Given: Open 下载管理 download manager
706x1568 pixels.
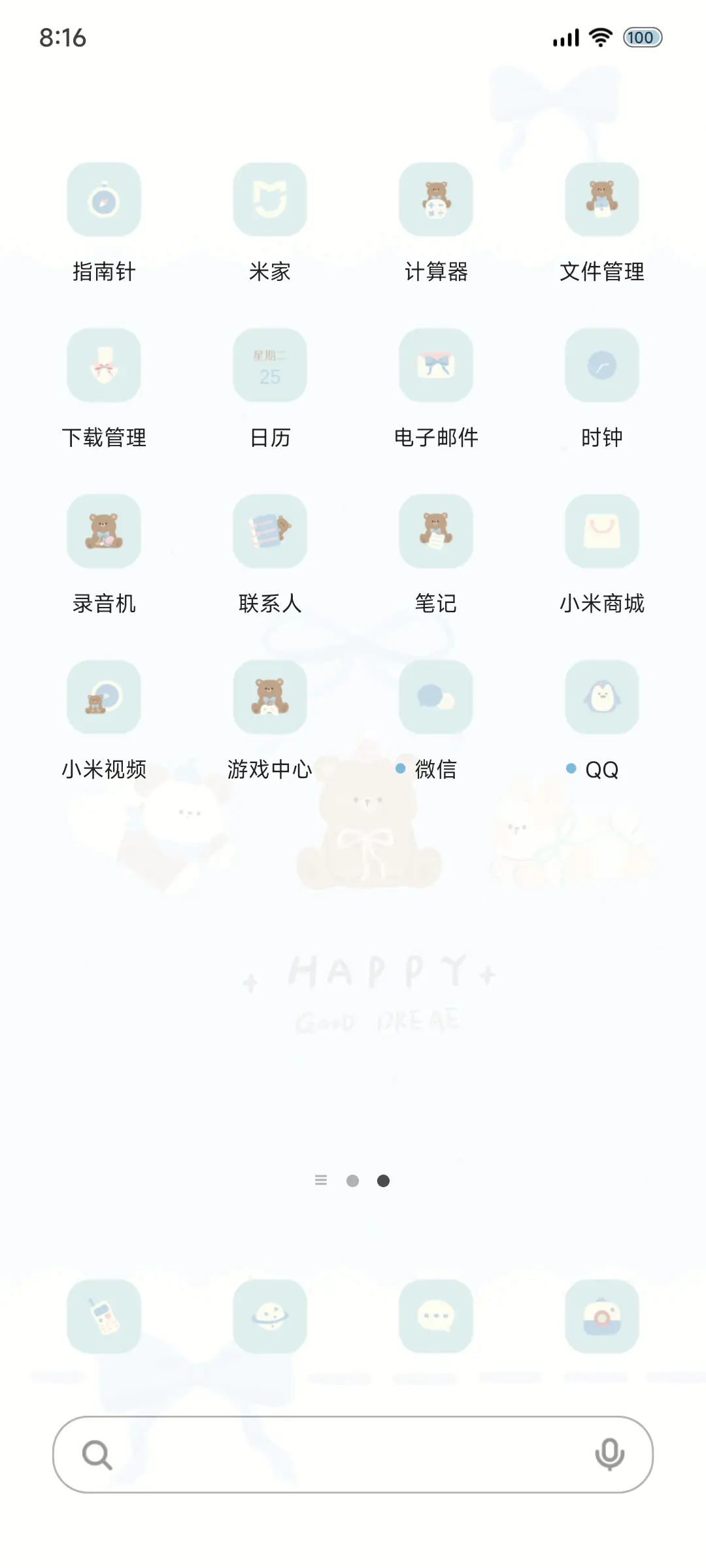Looking at the screenshot, I should click(103, 366).
